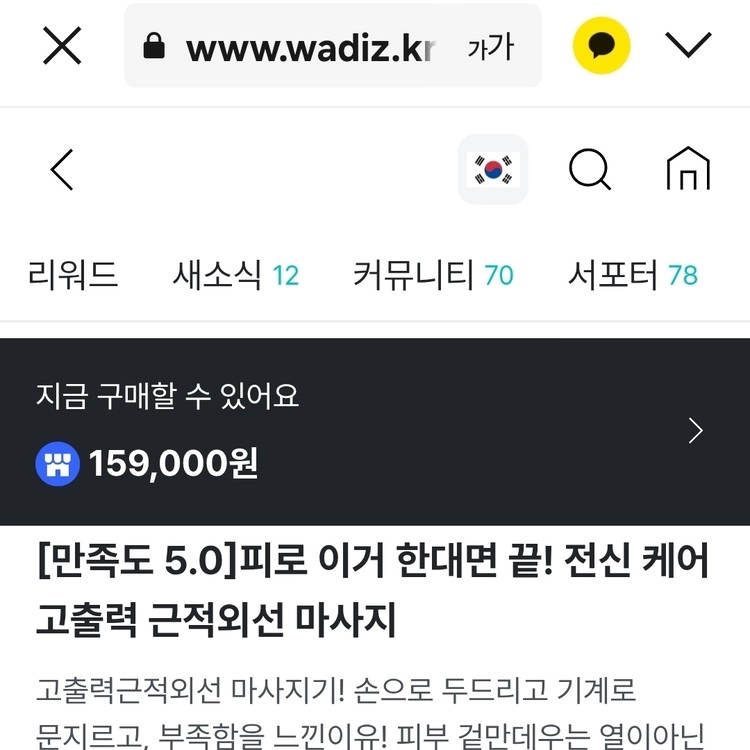The height and width of the screenshot is (750, 750).
Task: Open the 159,000원 purchase banner
Action: pyautogui.click(x=375, y=431)
